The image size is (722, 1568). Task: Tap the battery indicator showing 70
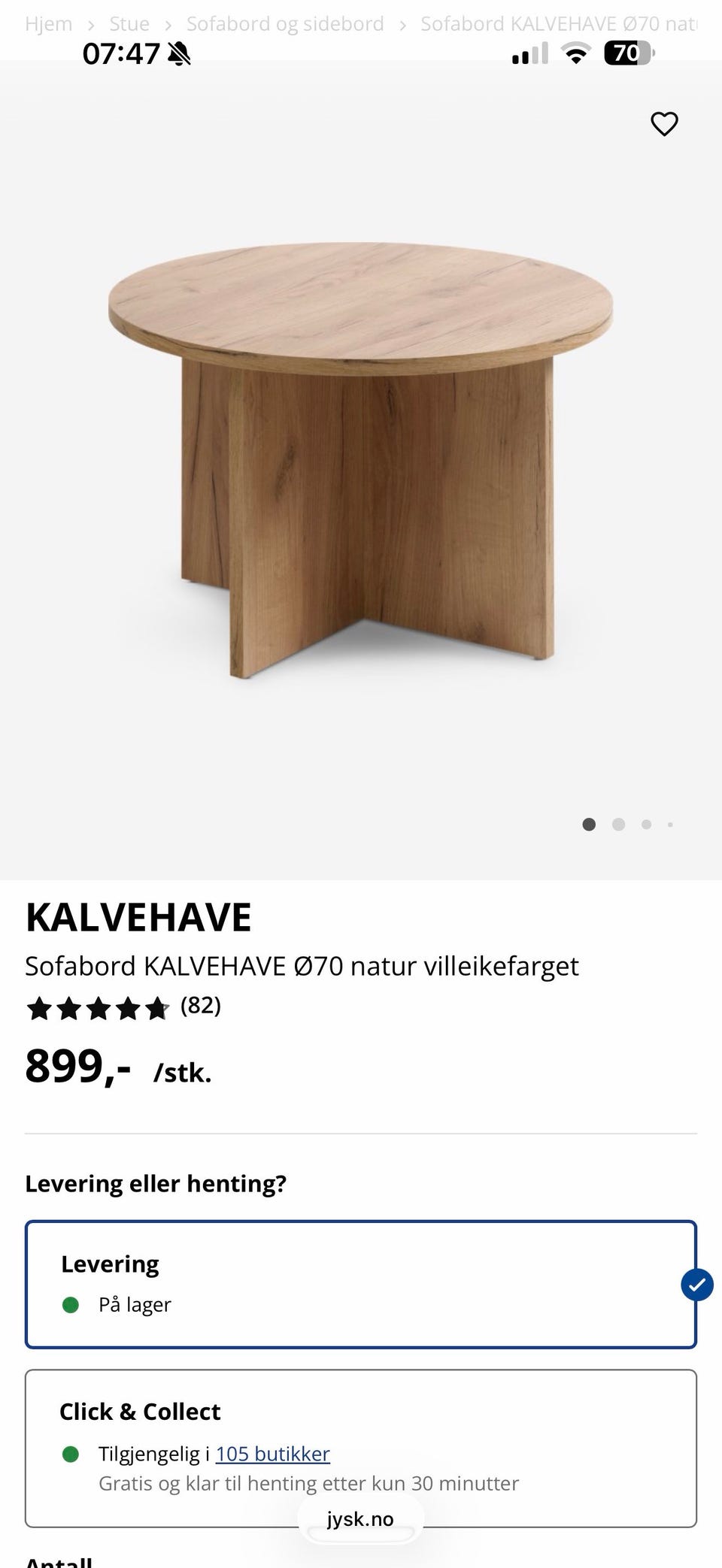(x=626, y=53)
